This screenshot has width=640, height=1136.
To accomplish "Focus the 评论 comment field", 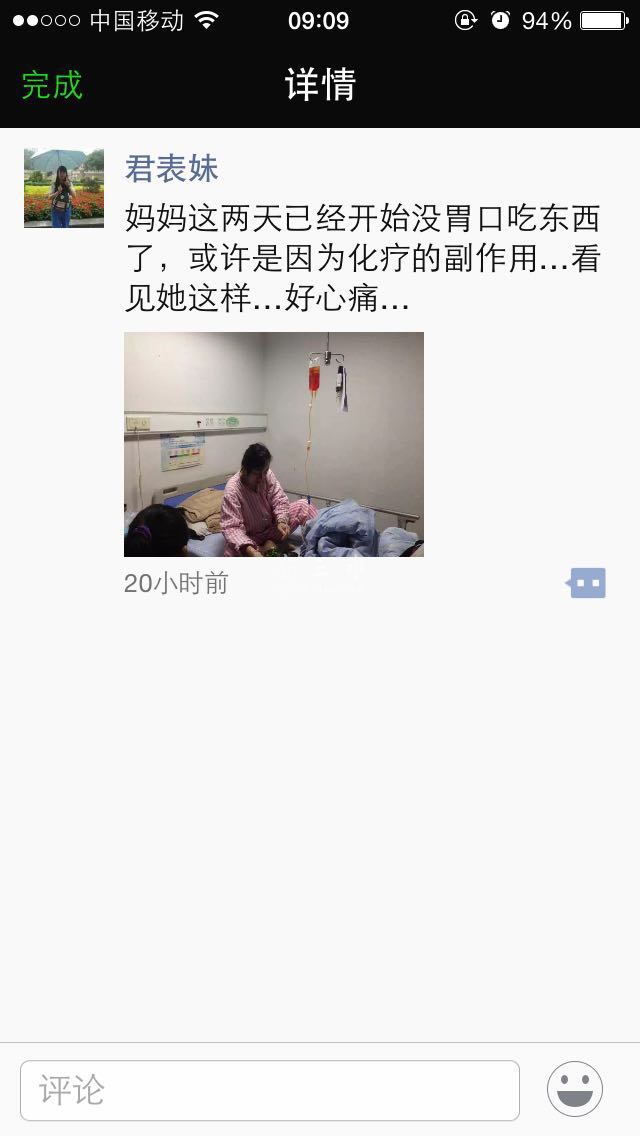I will tap(269, 1090).
